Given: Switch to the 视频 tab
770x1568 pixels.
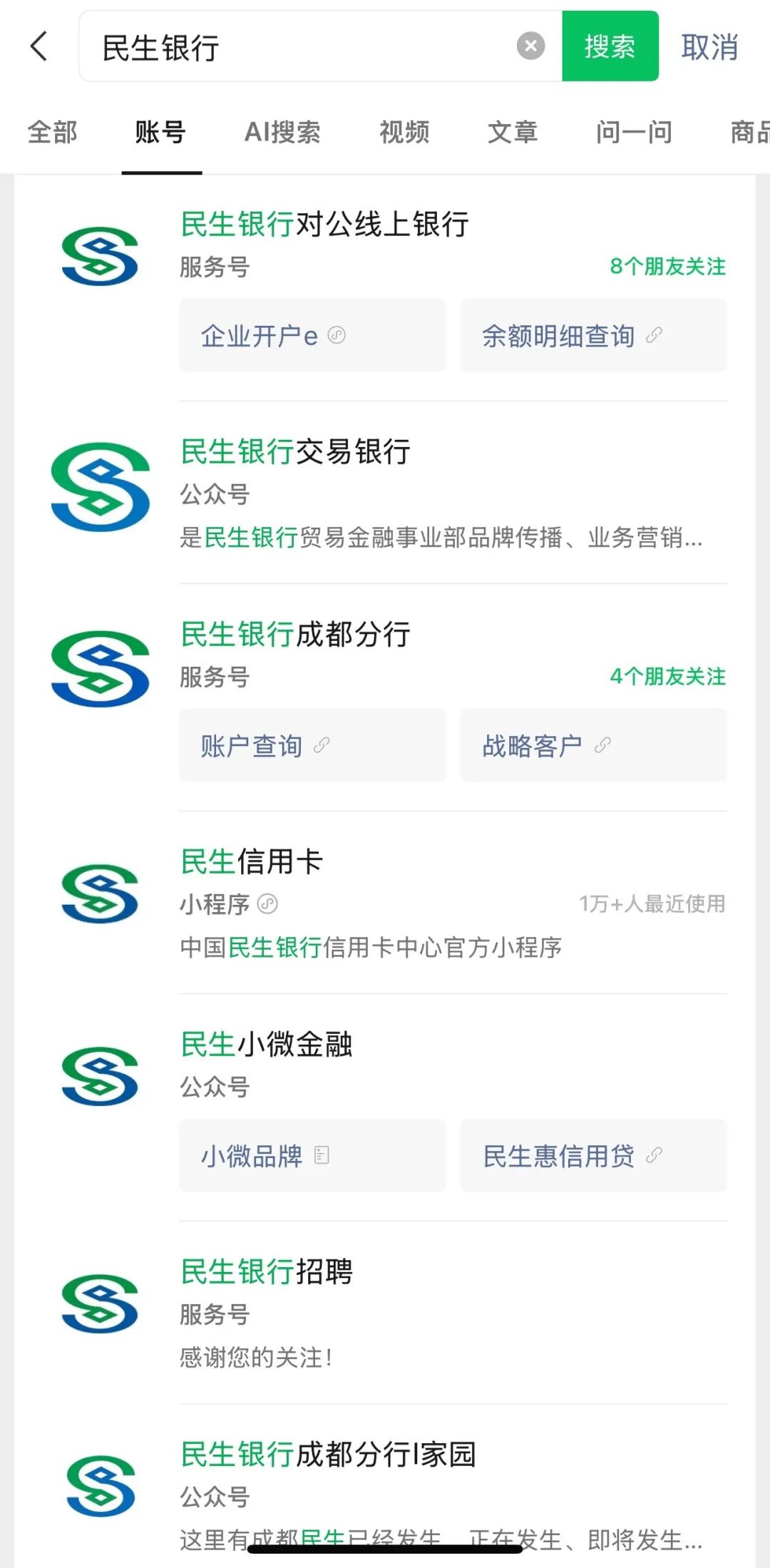Looking at the screenshot, I should point(404,133).
